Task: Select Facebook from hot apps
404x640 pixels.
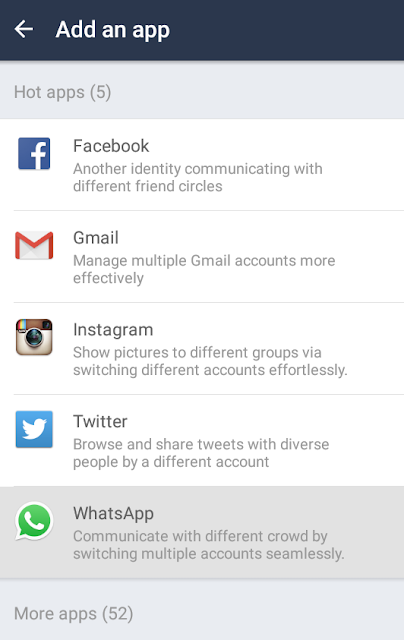Action: click(x=202, y=165)
